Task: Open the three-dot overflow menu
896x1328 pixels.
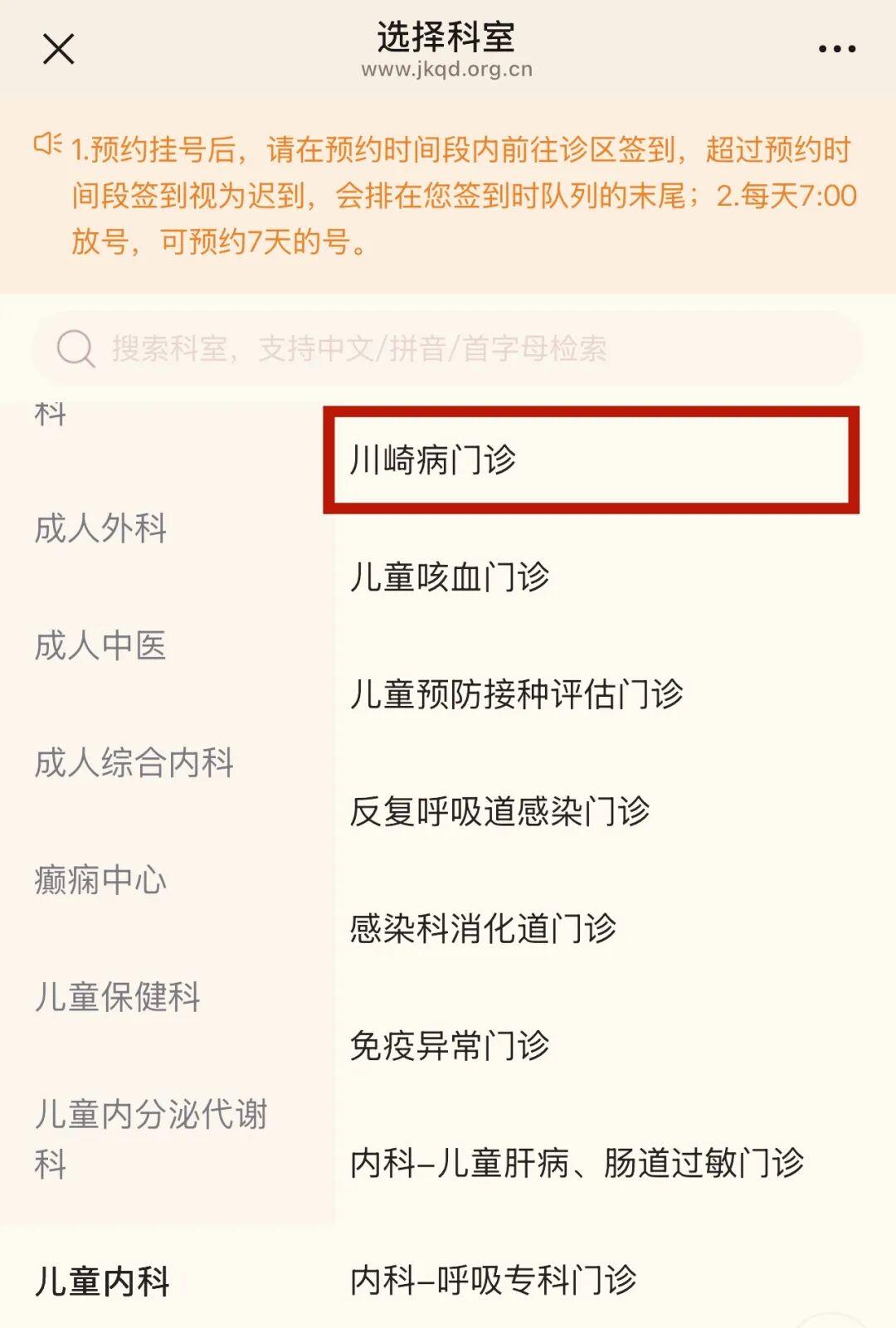Action: pos(836,49)
